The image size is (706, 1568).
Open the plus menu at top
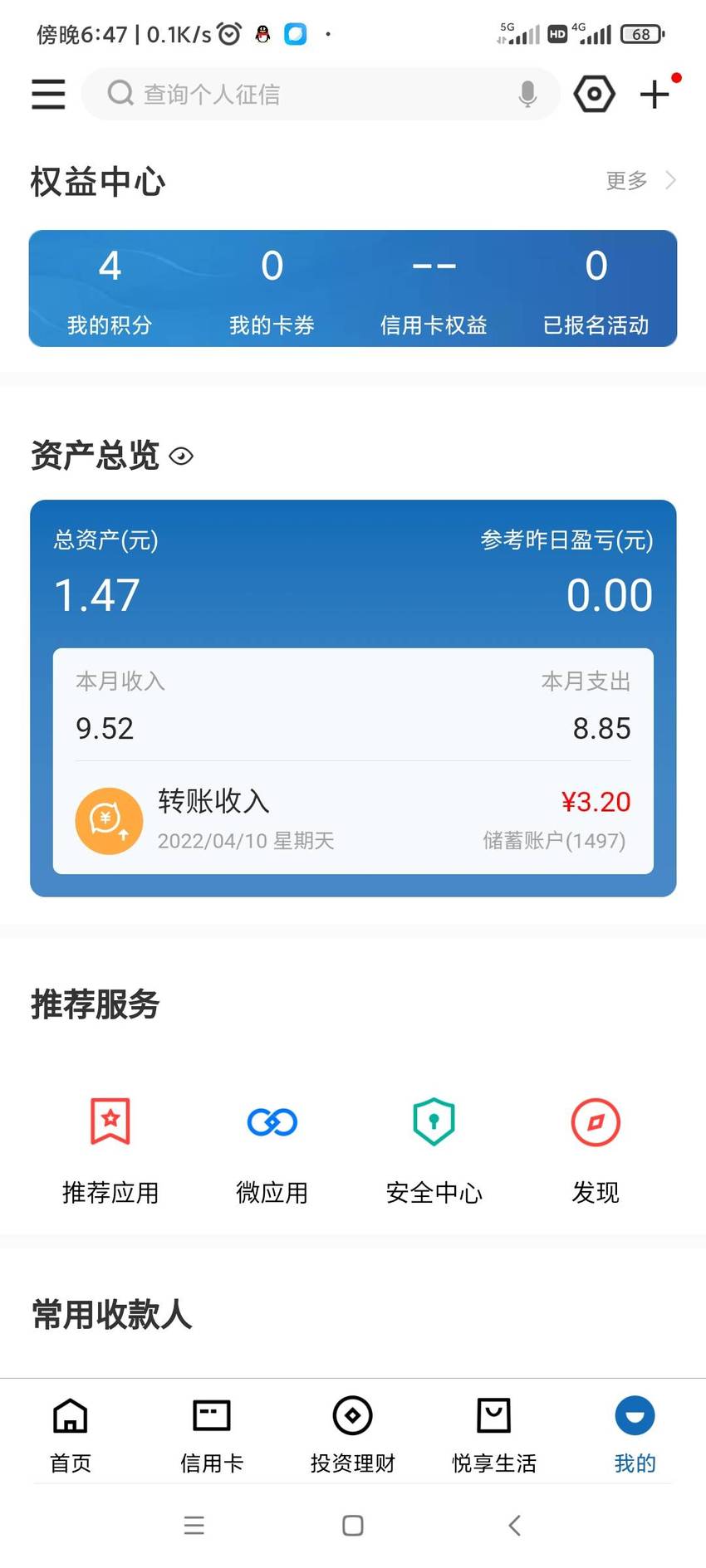tap(655, 94)
